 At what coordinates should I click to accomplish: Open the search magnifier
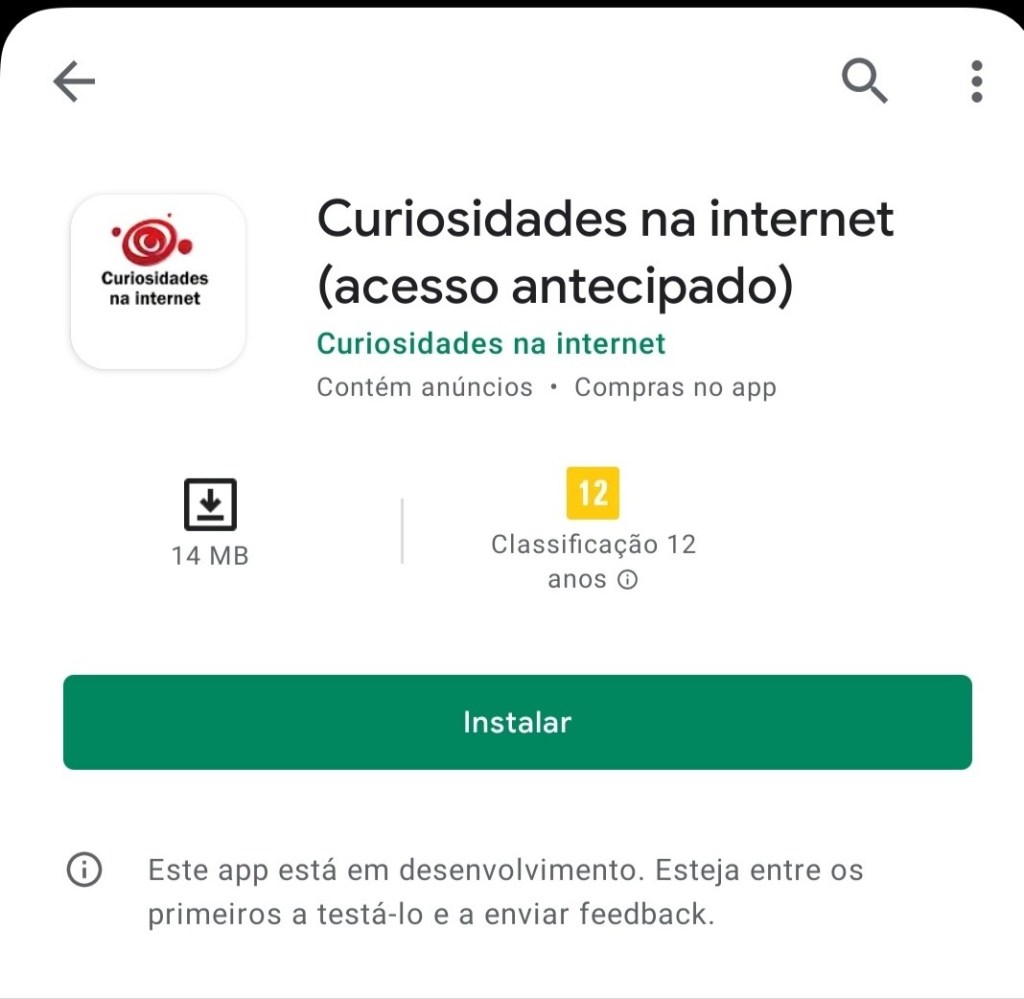[x=864, y=80]
